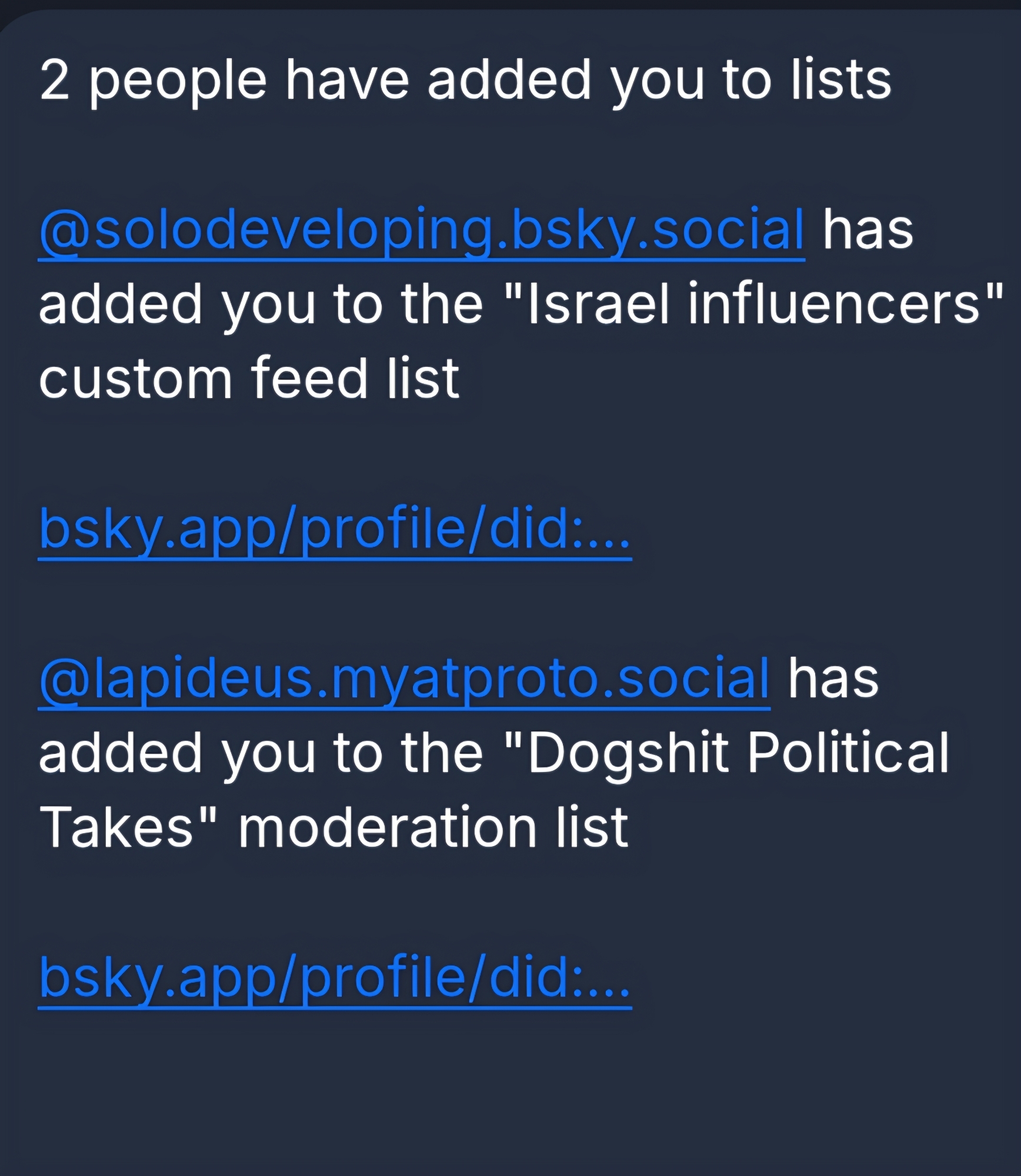Open the @lapideus.myatproto.social profile link

(403, 679)
